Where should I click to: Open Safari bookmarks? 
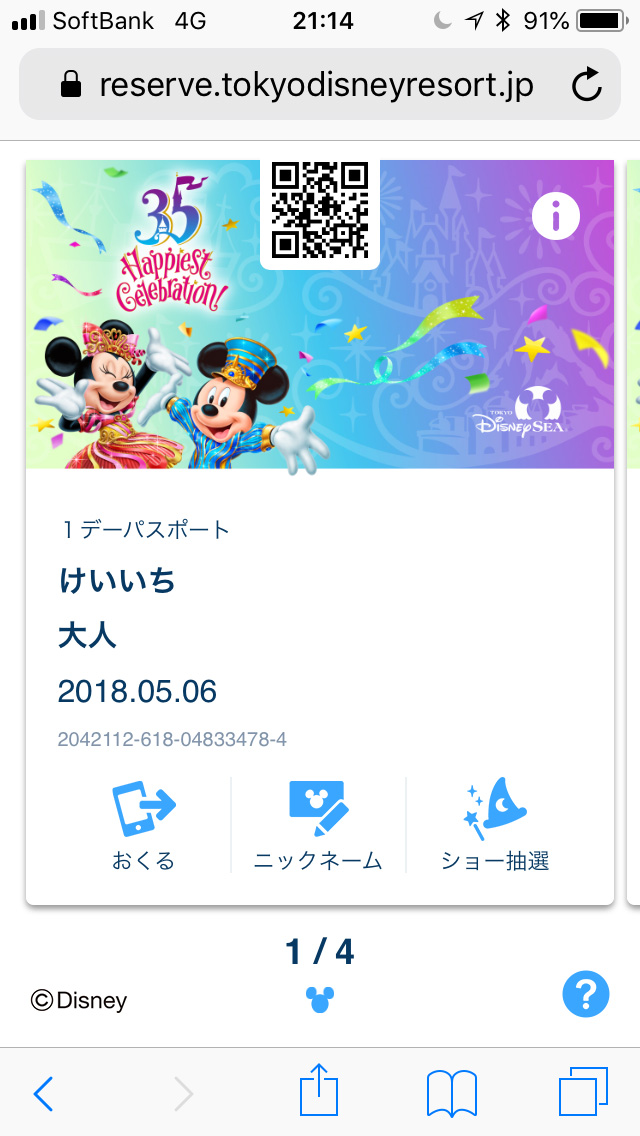coord(452,1093)
